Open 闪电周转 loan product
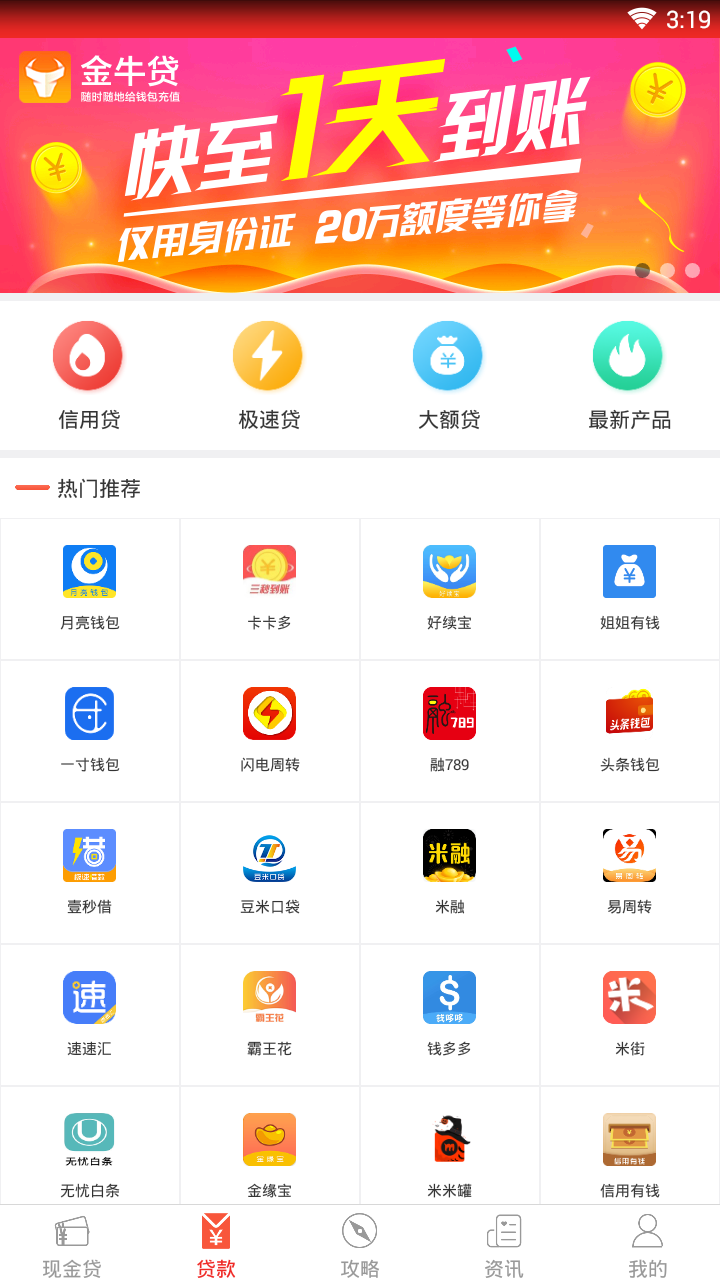Image resolution: width=720 pixels, height=1280 pixels. coord(270,731)
